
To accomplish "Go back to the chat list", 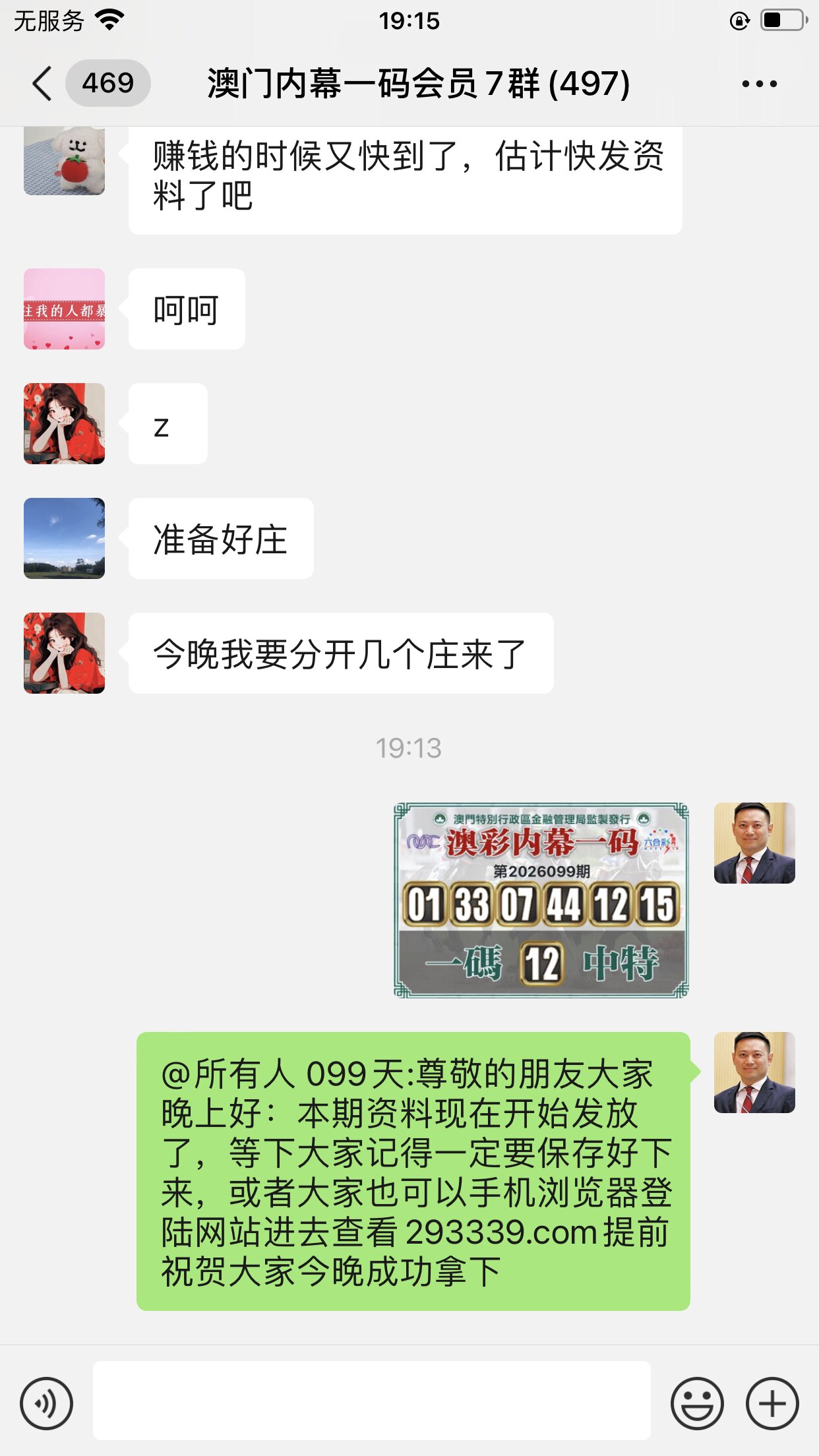I will click(x=44, y=84).
